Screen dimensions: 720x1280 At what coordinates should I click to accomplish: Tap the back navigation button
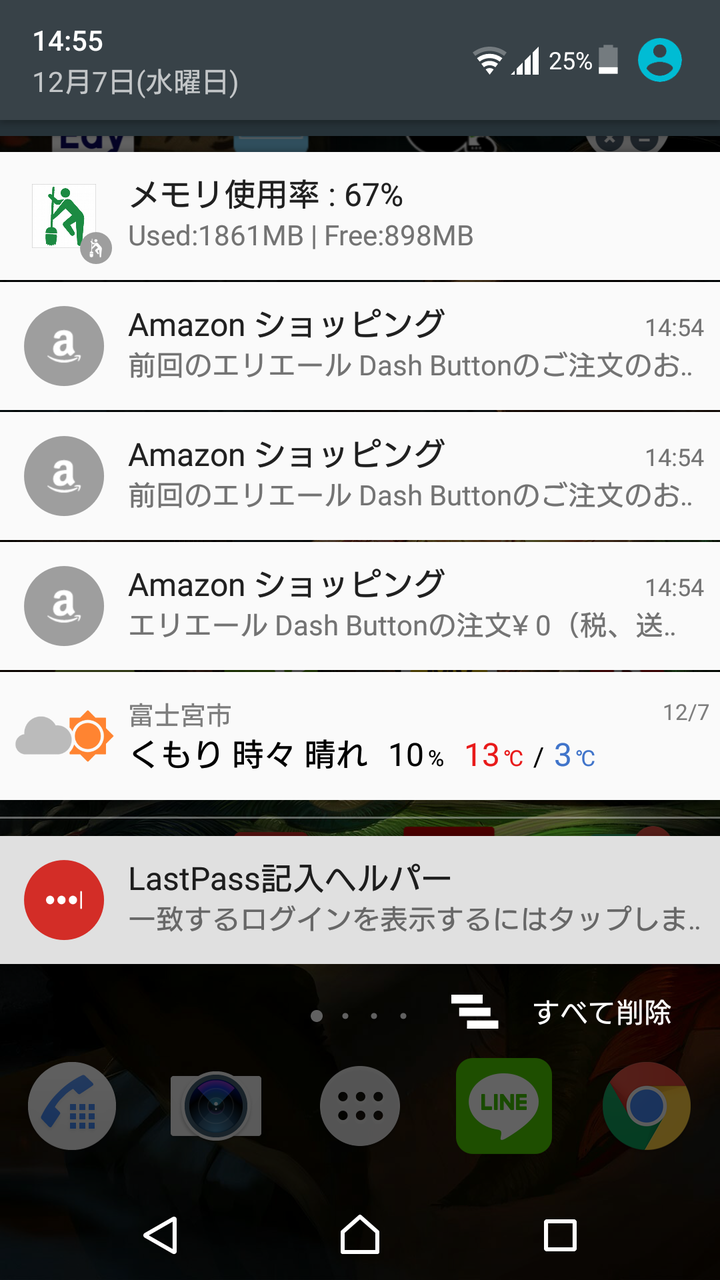tap(161, 1235)
